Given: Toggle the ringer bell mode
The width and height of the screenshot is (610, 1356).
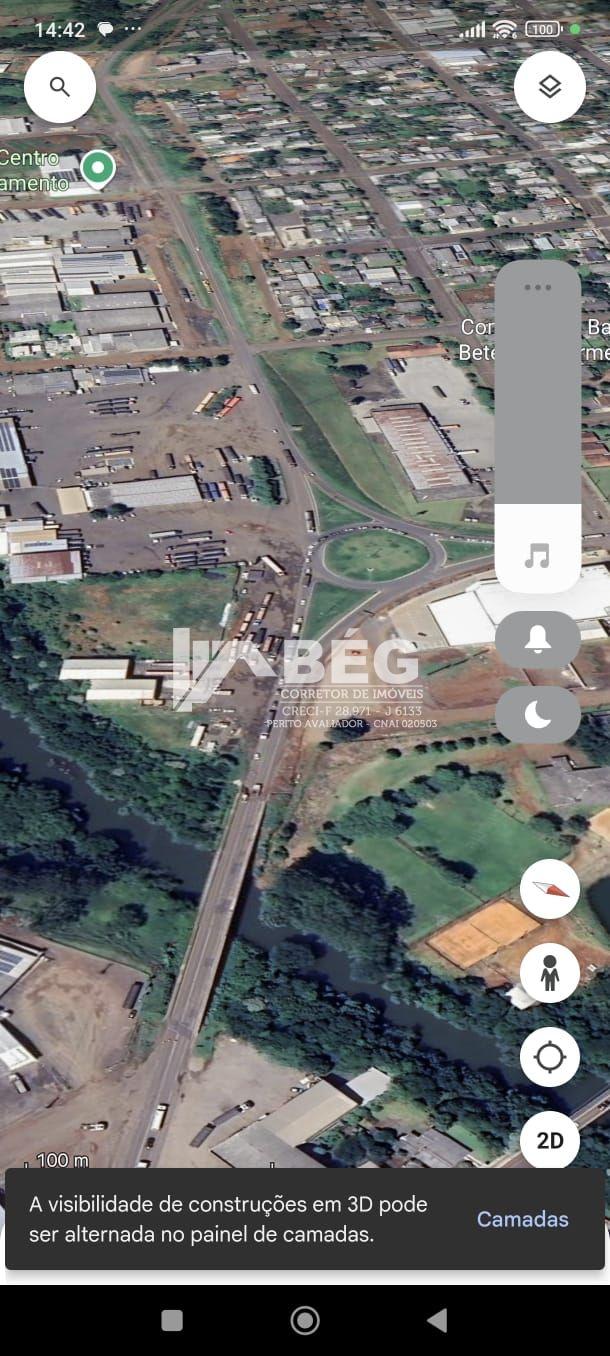Looking at the screenshot, I should point(537,640).
